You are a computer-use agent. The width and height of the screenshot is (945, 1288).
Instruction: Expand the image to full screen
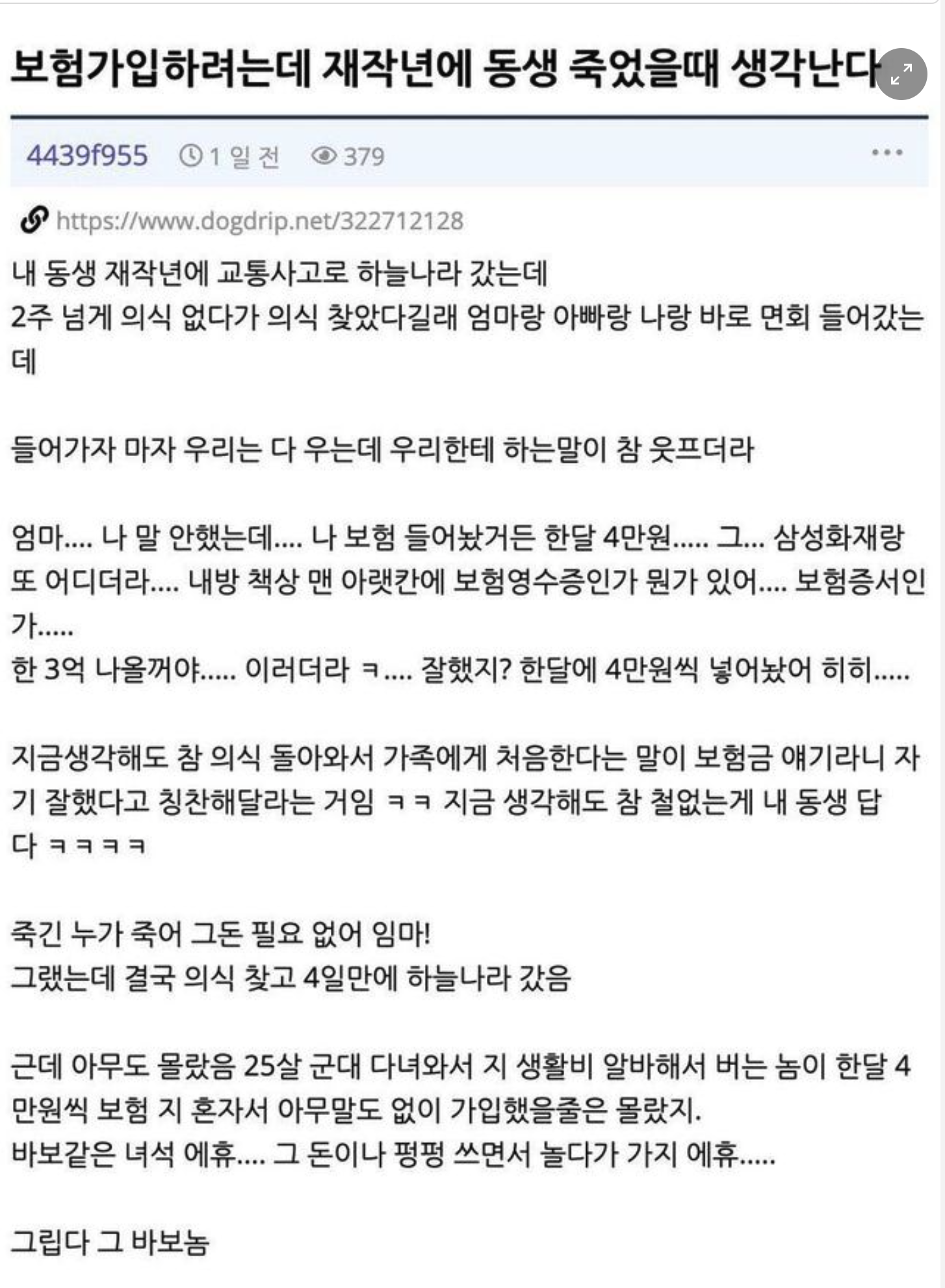pyautogui.click(x=901, y=74)
